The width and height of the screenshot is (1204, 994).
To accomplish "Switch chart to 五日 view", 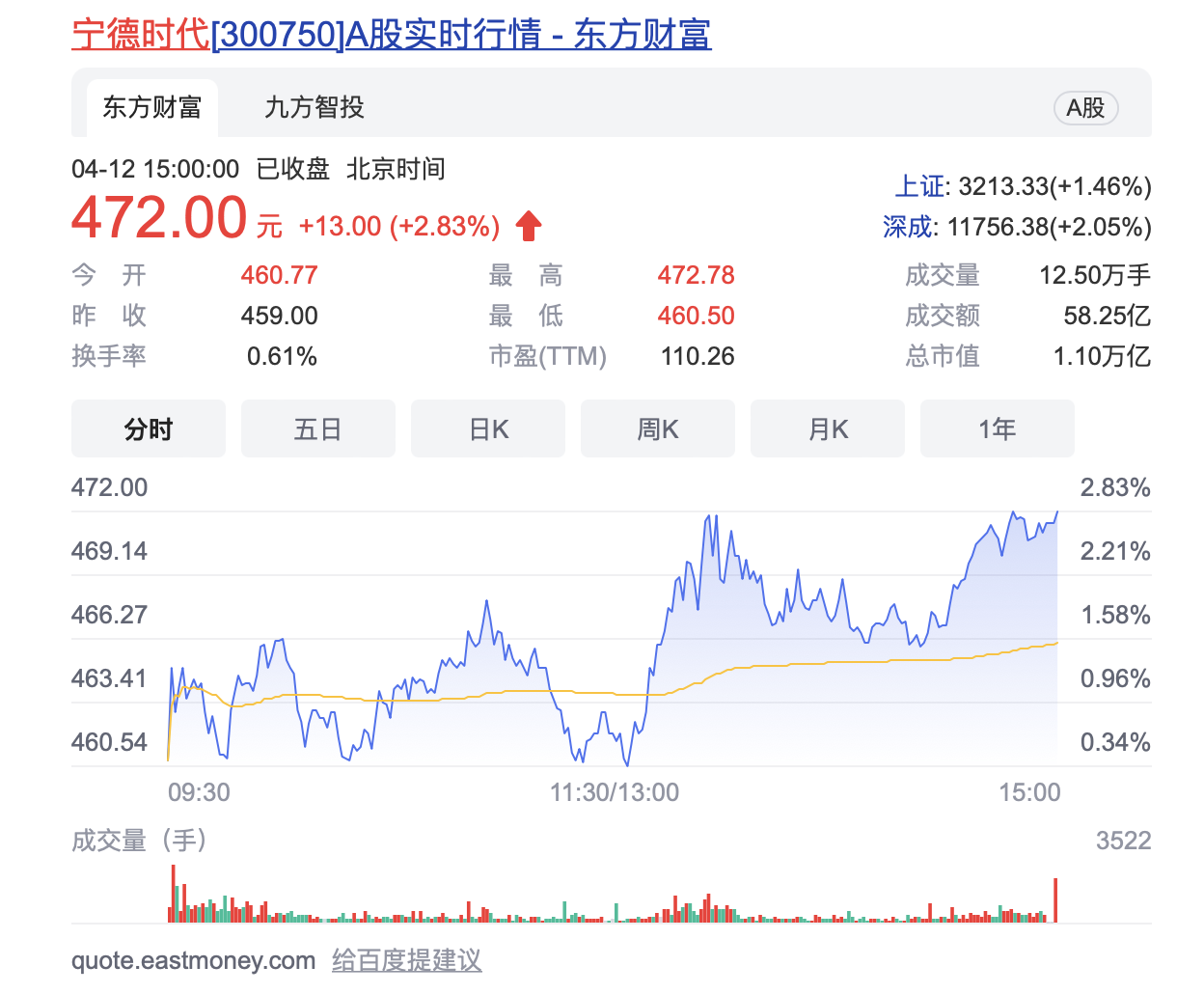I will (x=318, y=429).
